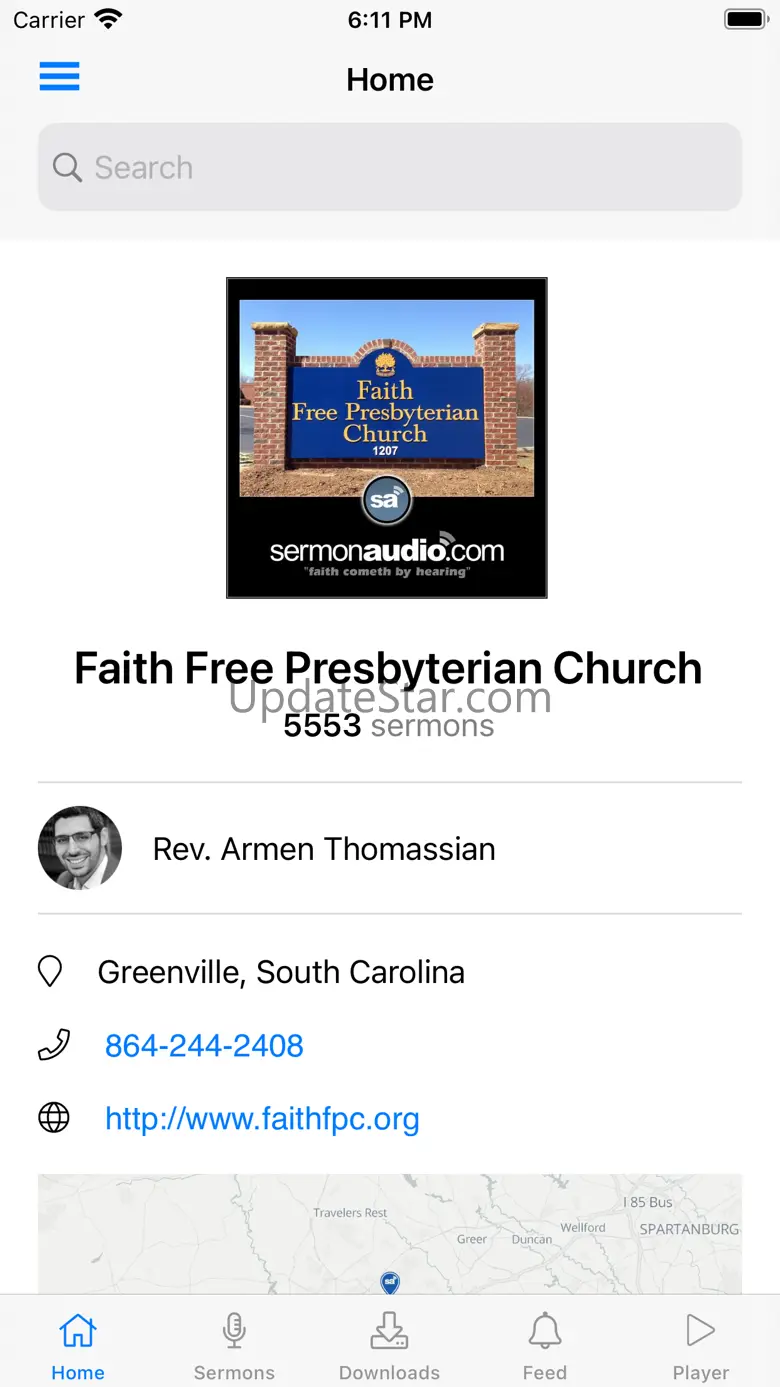This screenshot has width=780, height=1387.
Task: Open the hamburger menu
Action: [59, 77]
